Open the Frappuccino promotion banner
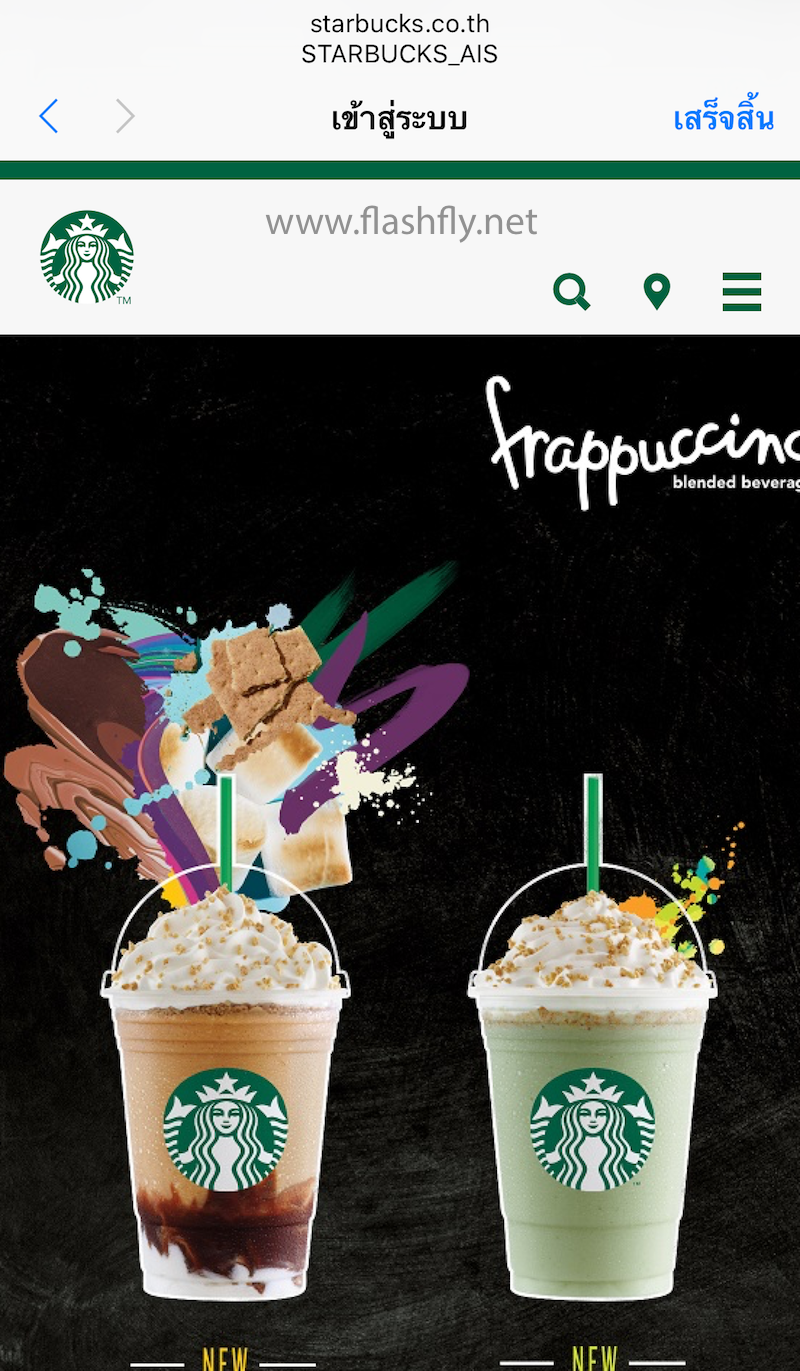The image size is (800, 1371). point(400,850)
